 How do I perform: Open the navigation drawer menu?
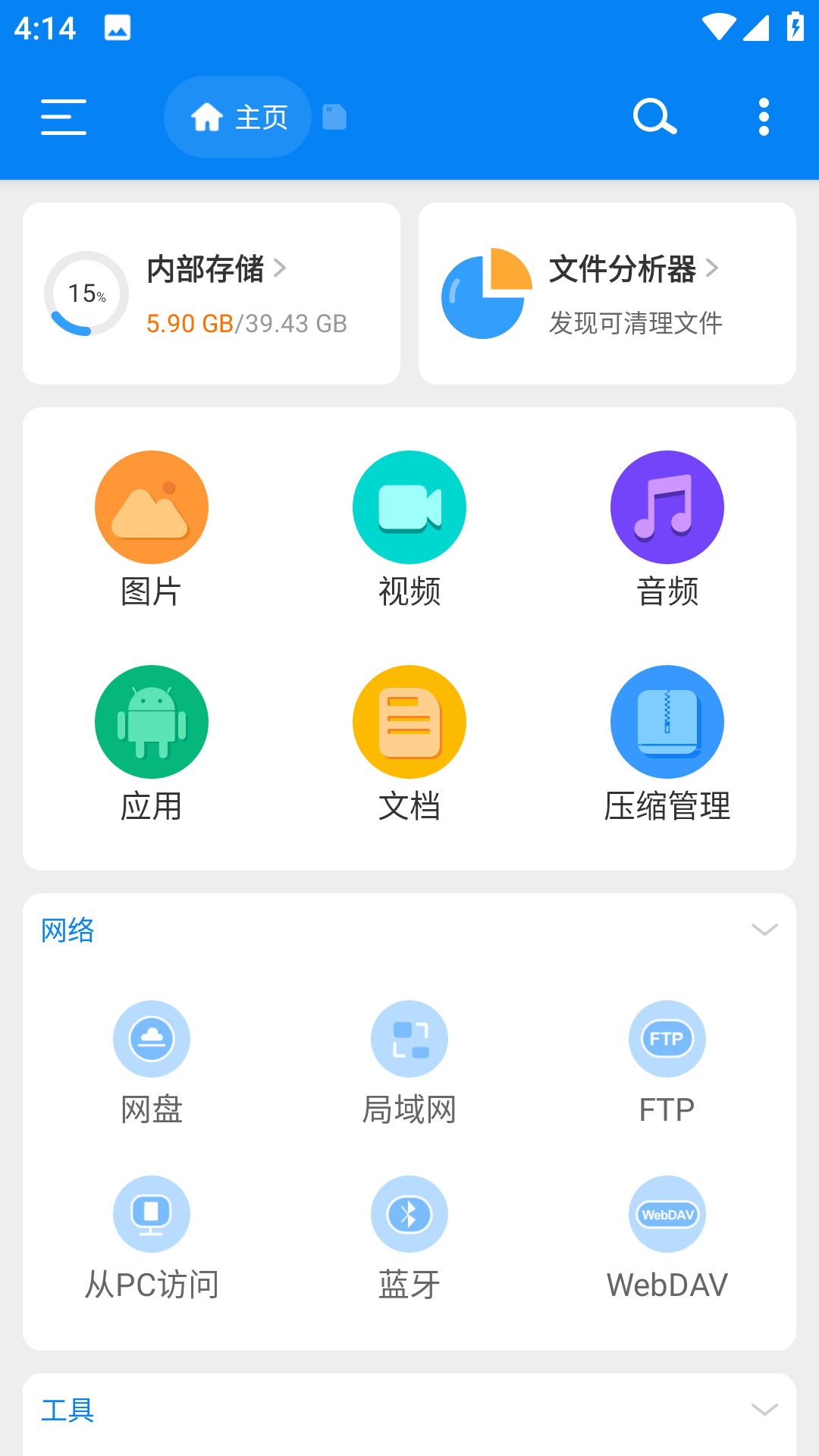point(64,117)
